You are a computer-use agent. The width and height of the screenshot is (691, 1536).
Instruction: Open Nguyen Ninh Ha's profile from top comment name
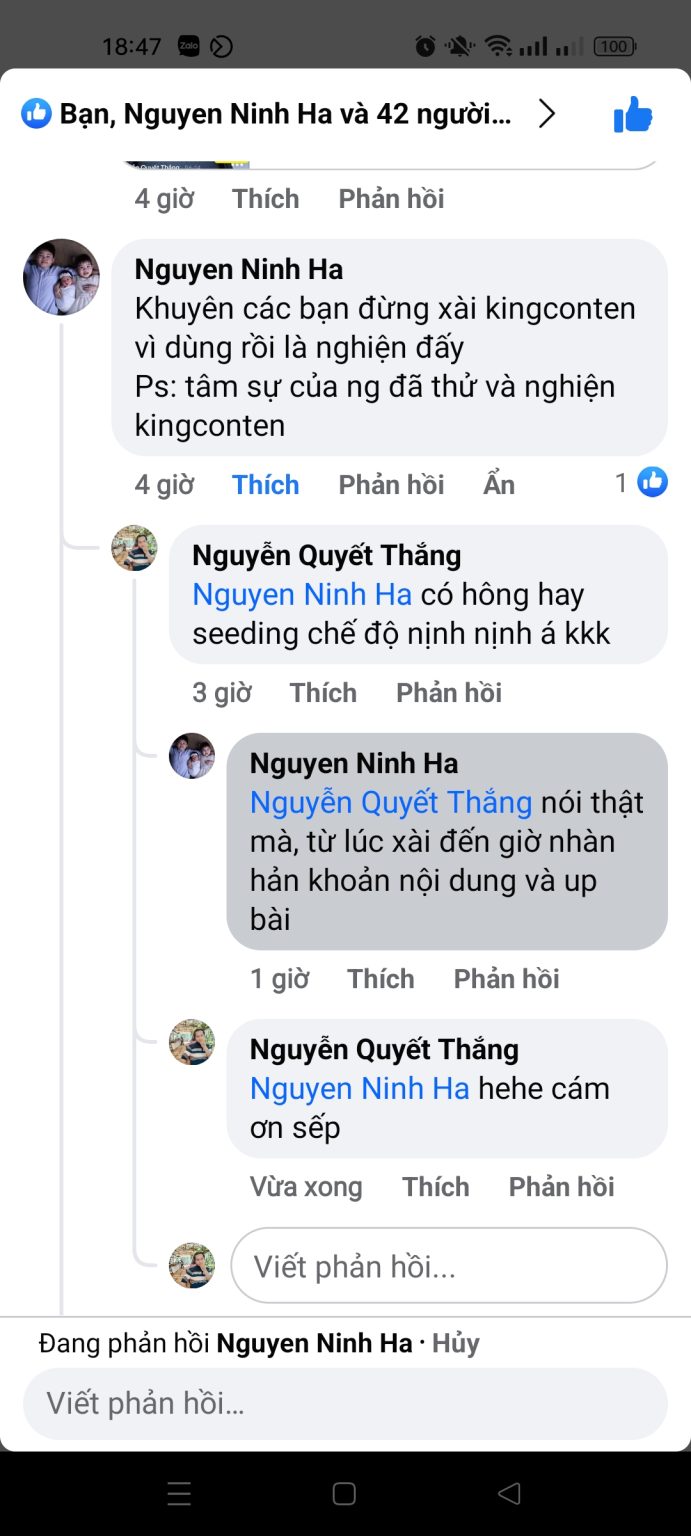click(x=239, y=269)
